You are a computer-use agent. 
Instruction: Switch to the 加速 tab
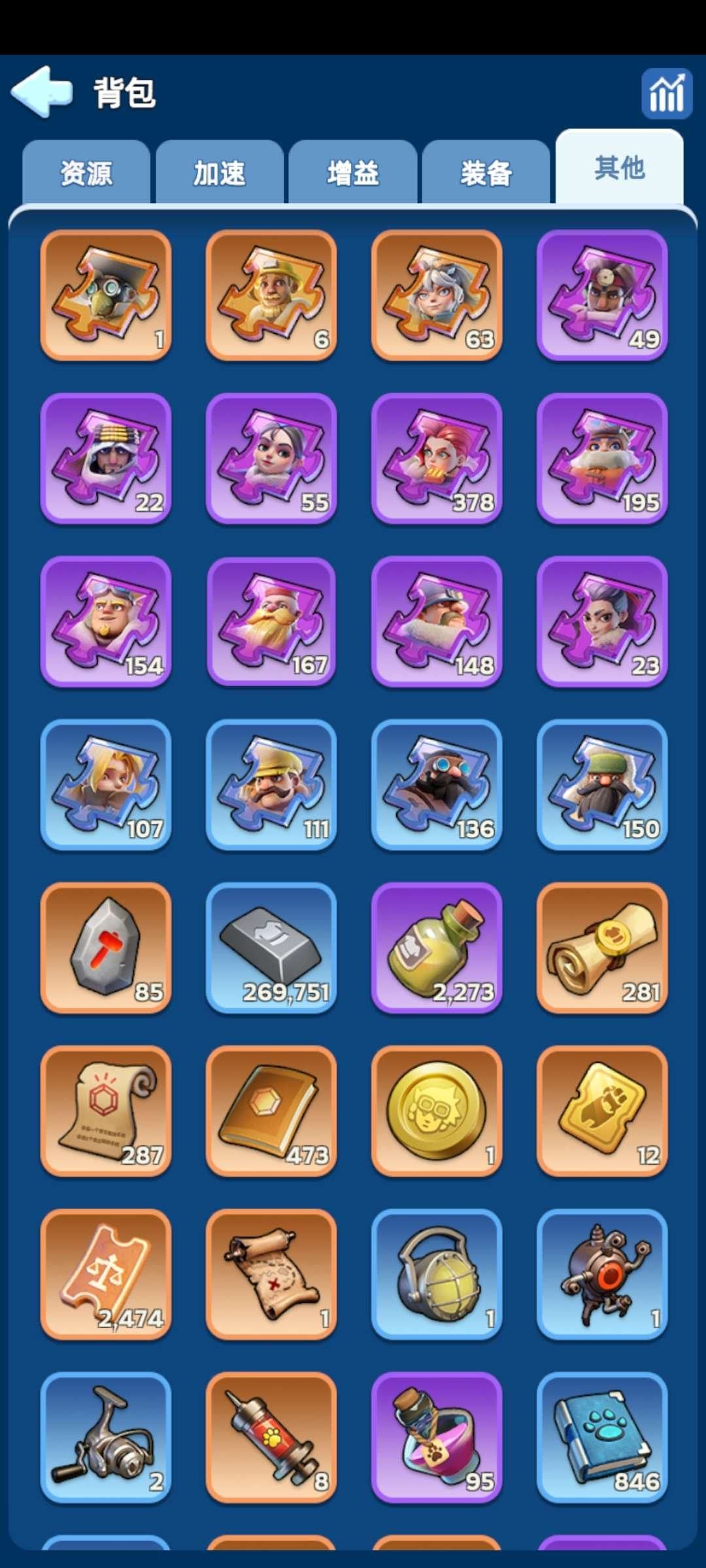(220, 173)
